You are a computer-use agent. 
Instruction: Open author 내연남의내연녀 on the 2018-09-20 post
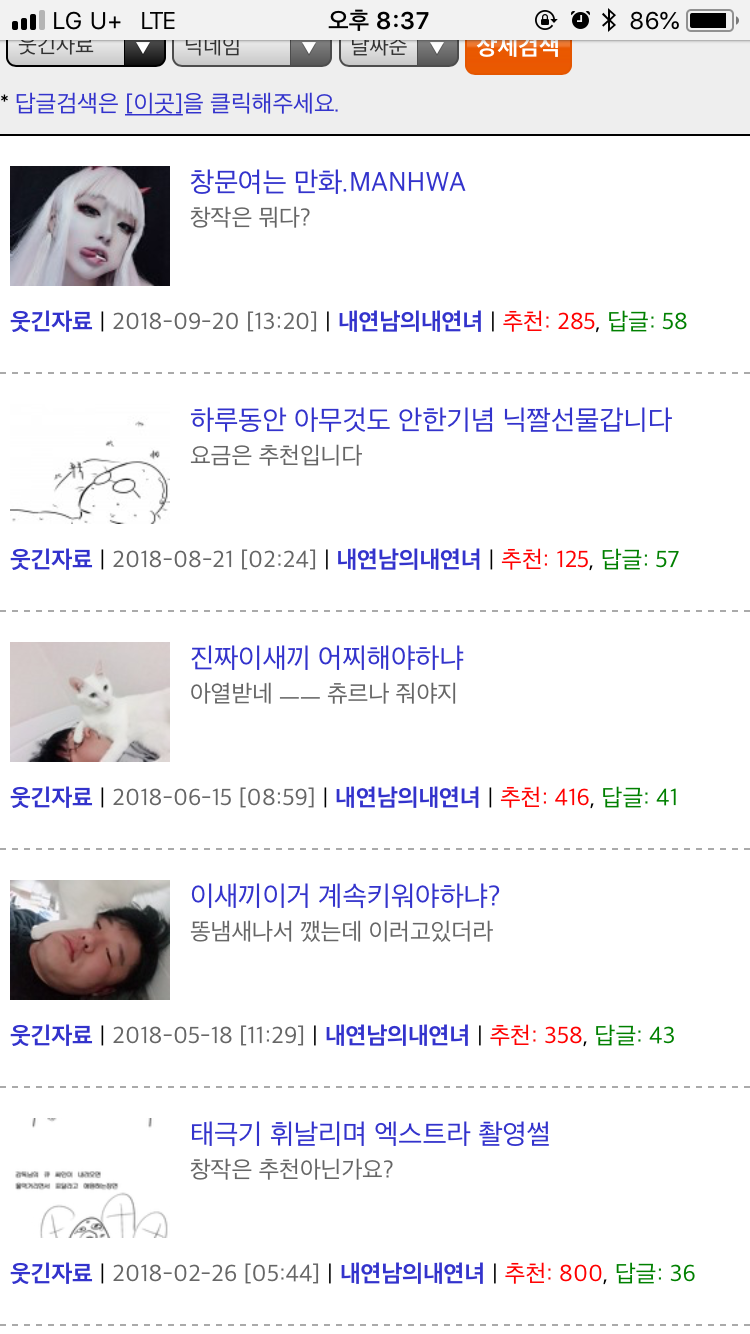pos(410,322)
